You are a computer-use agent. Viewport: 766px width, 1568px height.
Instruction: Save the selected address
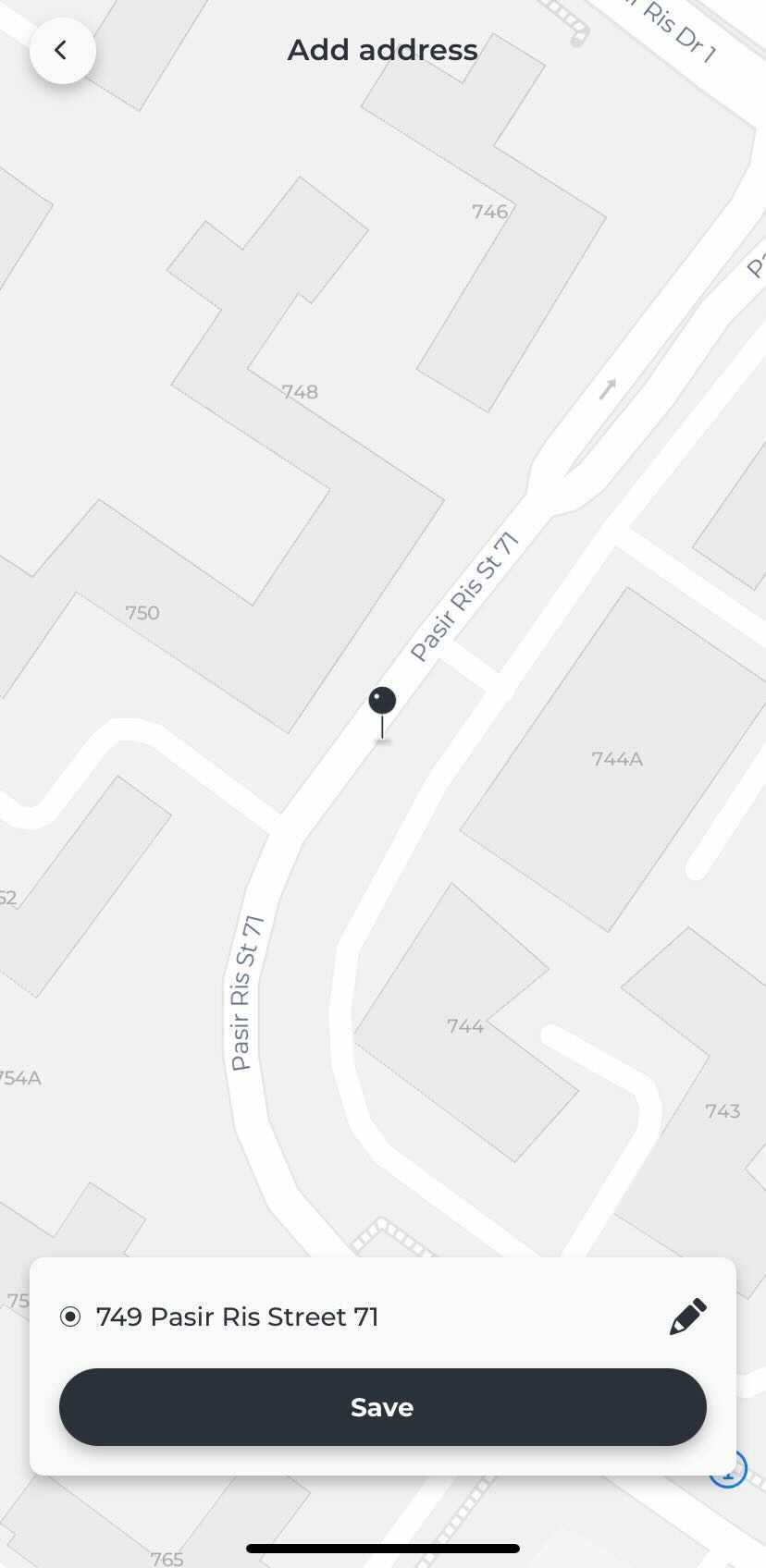tap(382, 1406)
